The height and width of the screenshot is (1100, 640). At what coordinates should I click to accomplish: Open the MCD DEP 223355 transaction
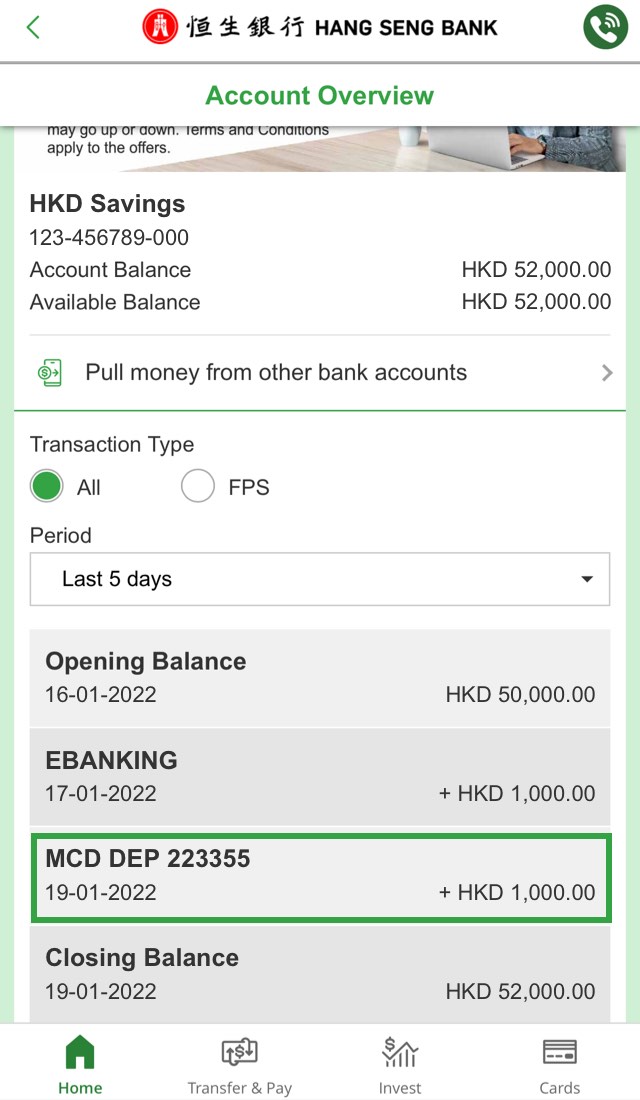point(321,877)
